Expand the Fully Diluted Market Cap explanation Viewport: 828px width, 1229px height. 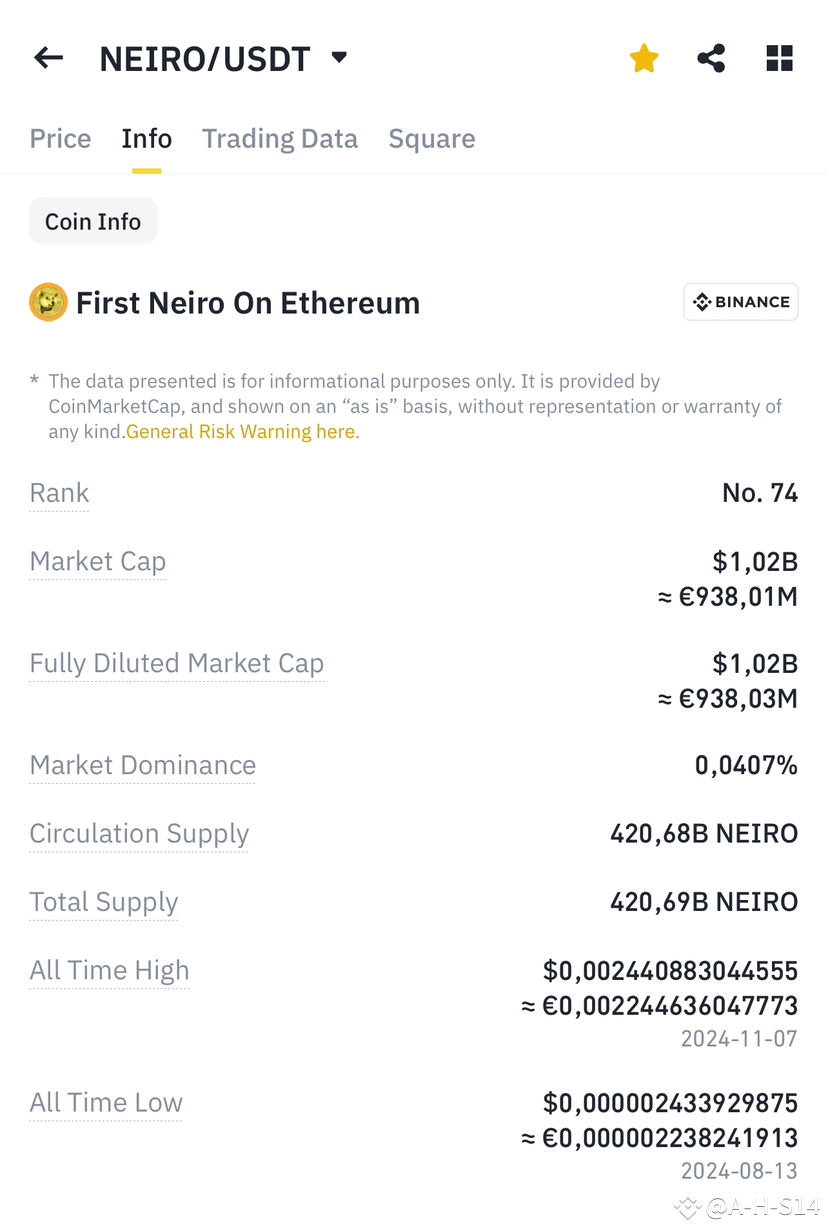pyautogui.click(x=176, y=663)
